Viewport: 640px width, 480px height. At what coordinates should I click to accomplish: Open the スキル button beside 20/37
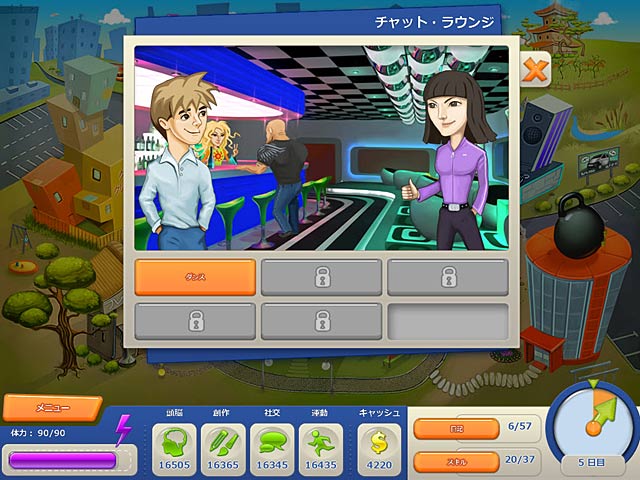[455, 462]
